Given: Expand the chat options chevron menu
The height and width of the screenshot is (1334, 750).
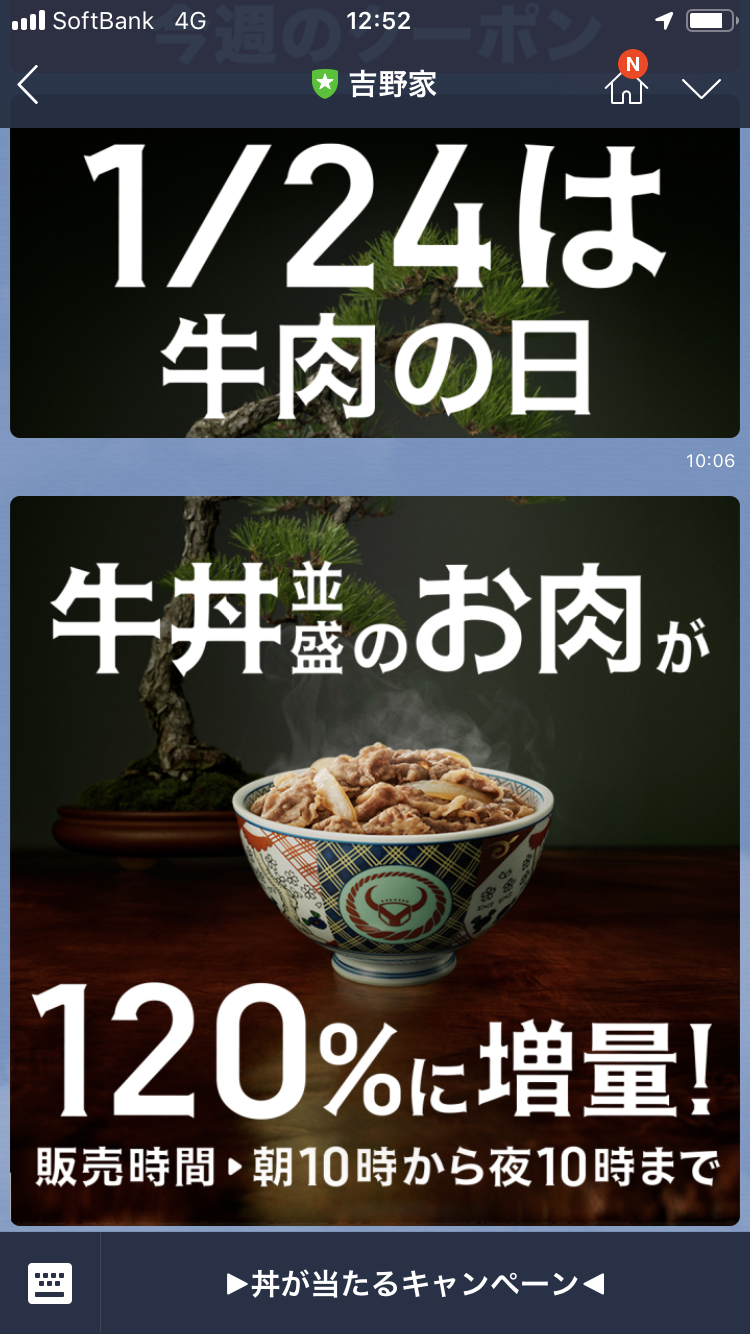Looking at the screenshot, I should [x=701, y=88].
